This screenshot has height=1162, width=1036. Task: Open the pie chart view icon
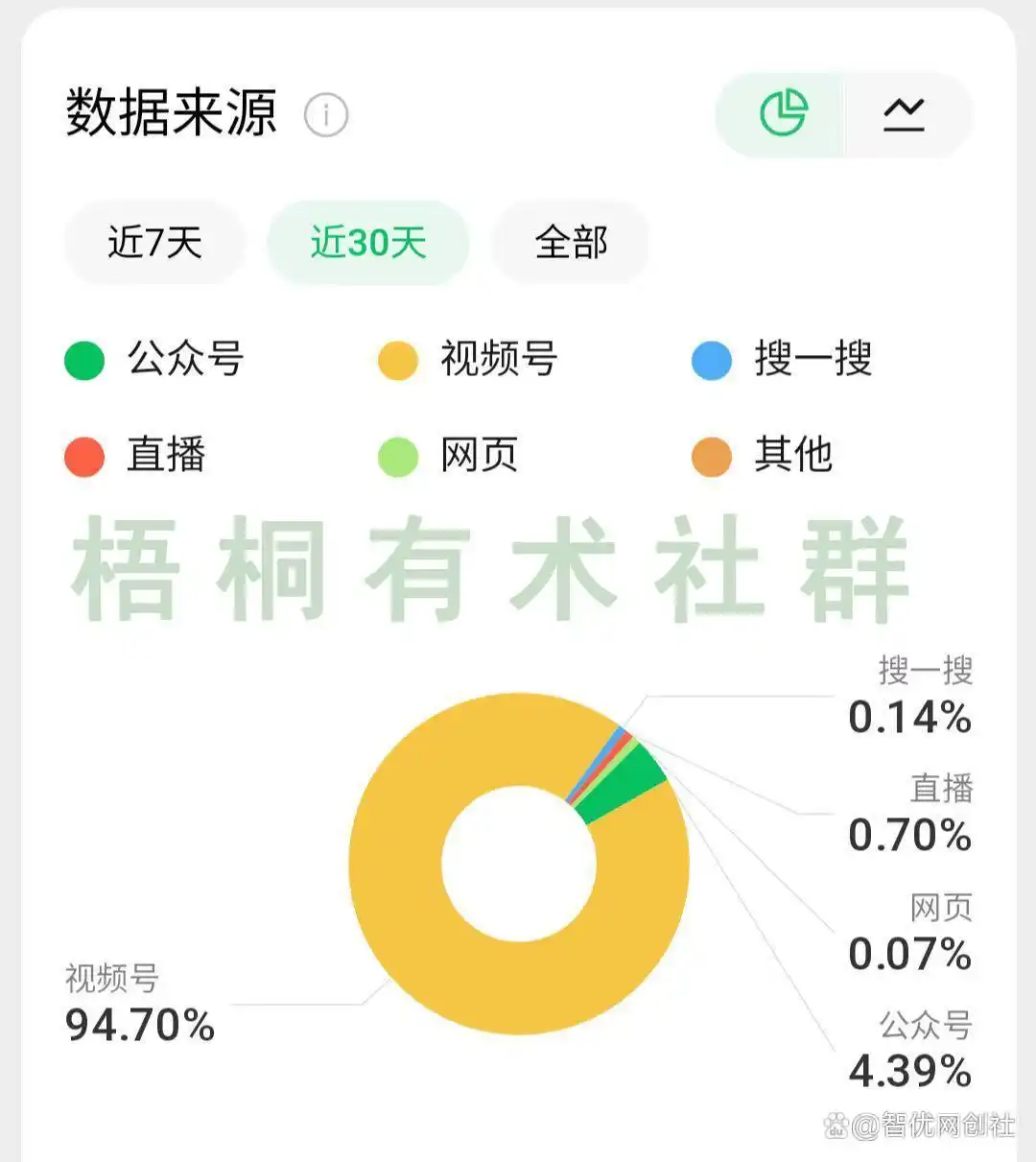pyautogui.click(x=785, y=112)
